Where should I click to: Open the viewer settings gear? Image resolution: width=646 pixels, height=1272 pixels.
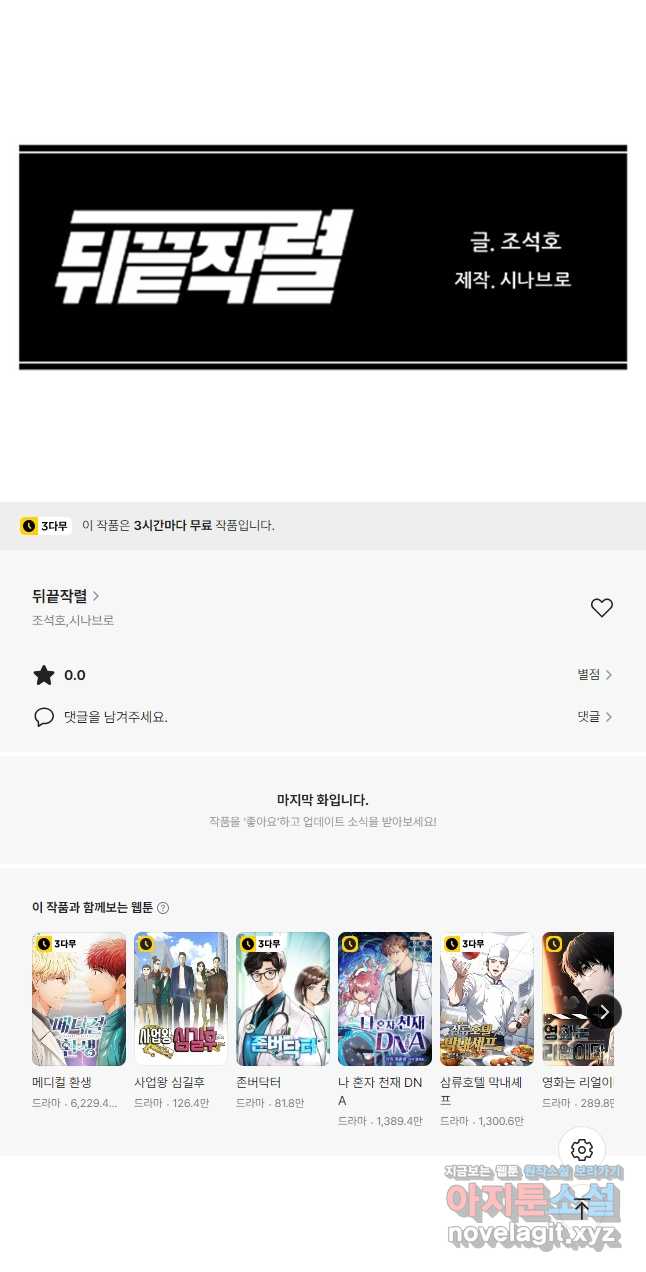point(582,1150)
